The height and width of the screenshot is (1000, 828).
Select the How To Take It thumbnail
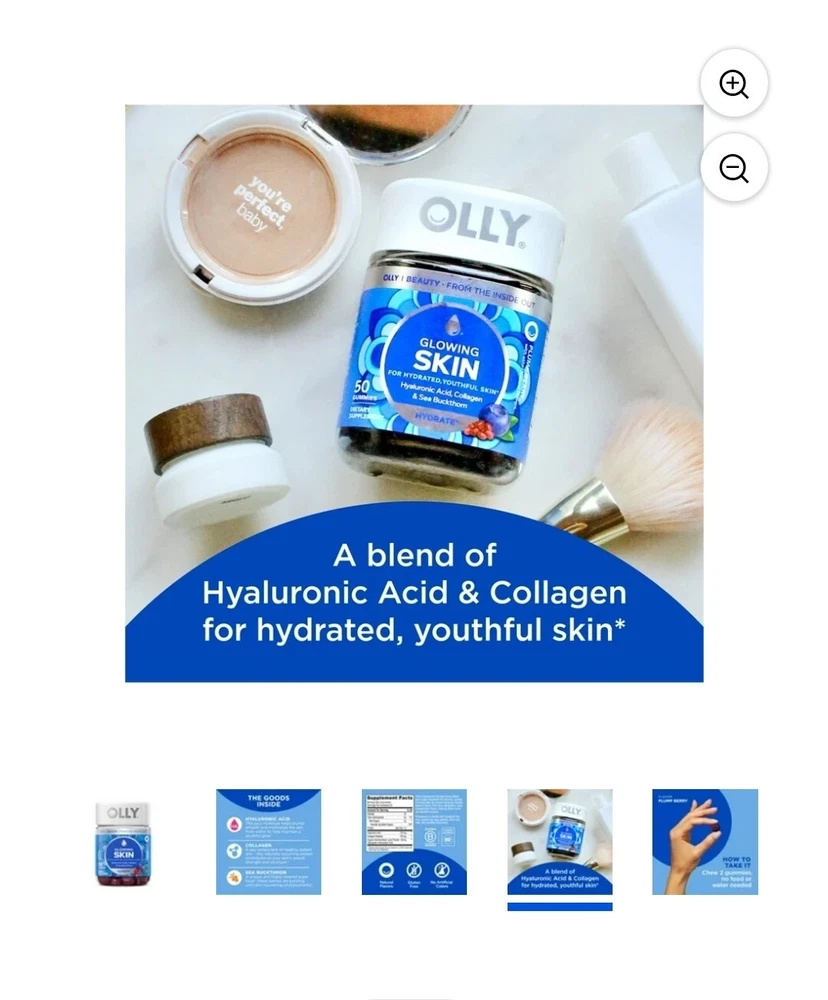705,842
